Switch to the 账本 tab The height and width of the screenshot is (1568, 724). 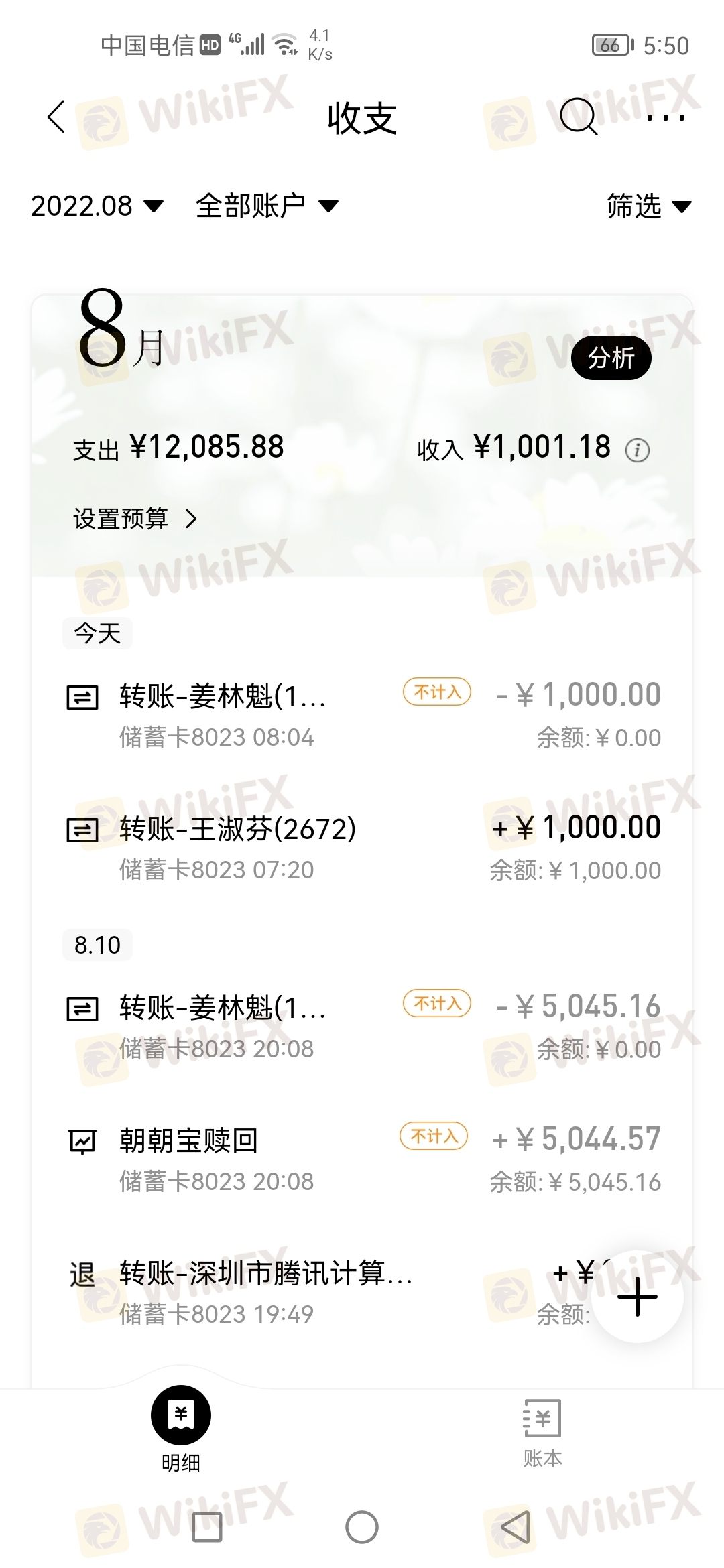(x=542, y=1432)
